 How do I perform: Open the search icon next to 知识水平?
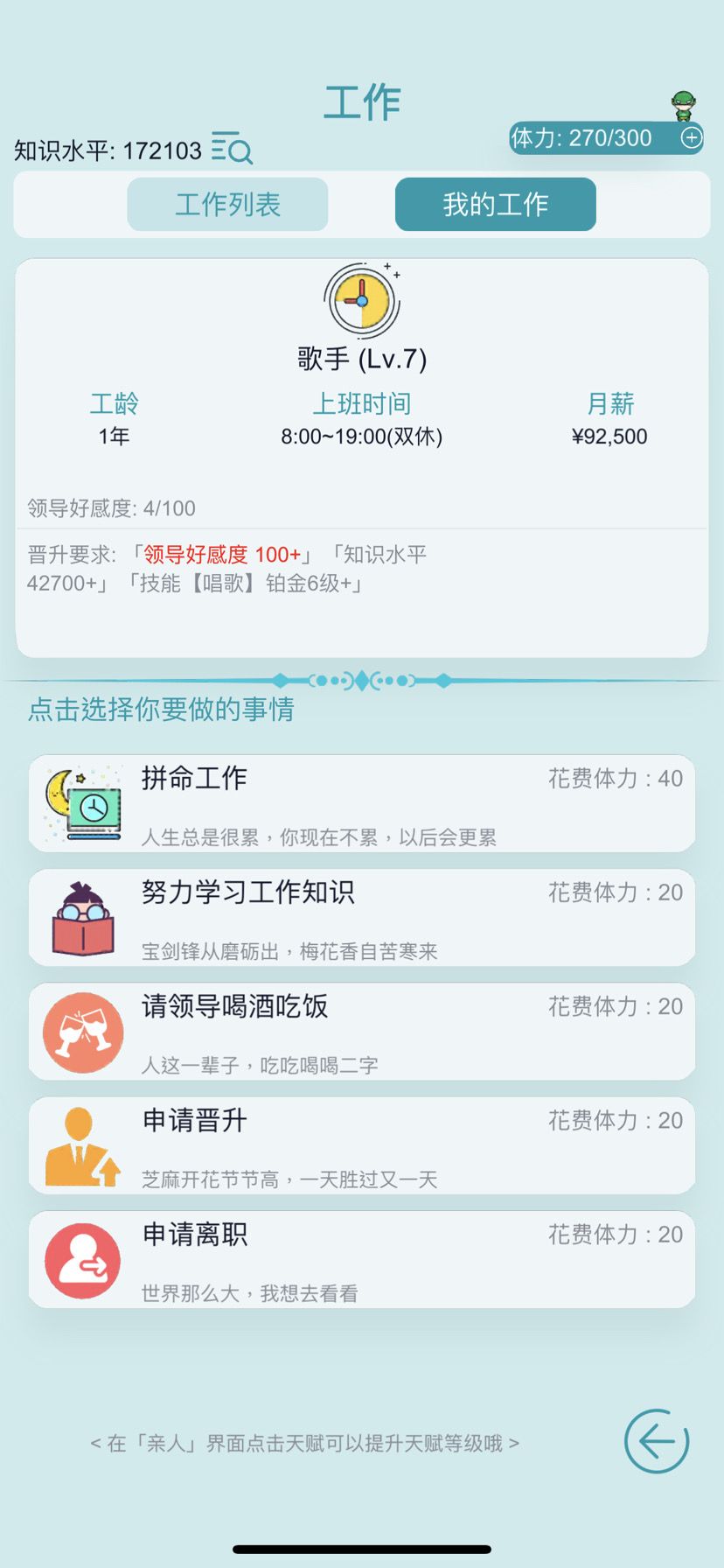click(x=231, y=149)
